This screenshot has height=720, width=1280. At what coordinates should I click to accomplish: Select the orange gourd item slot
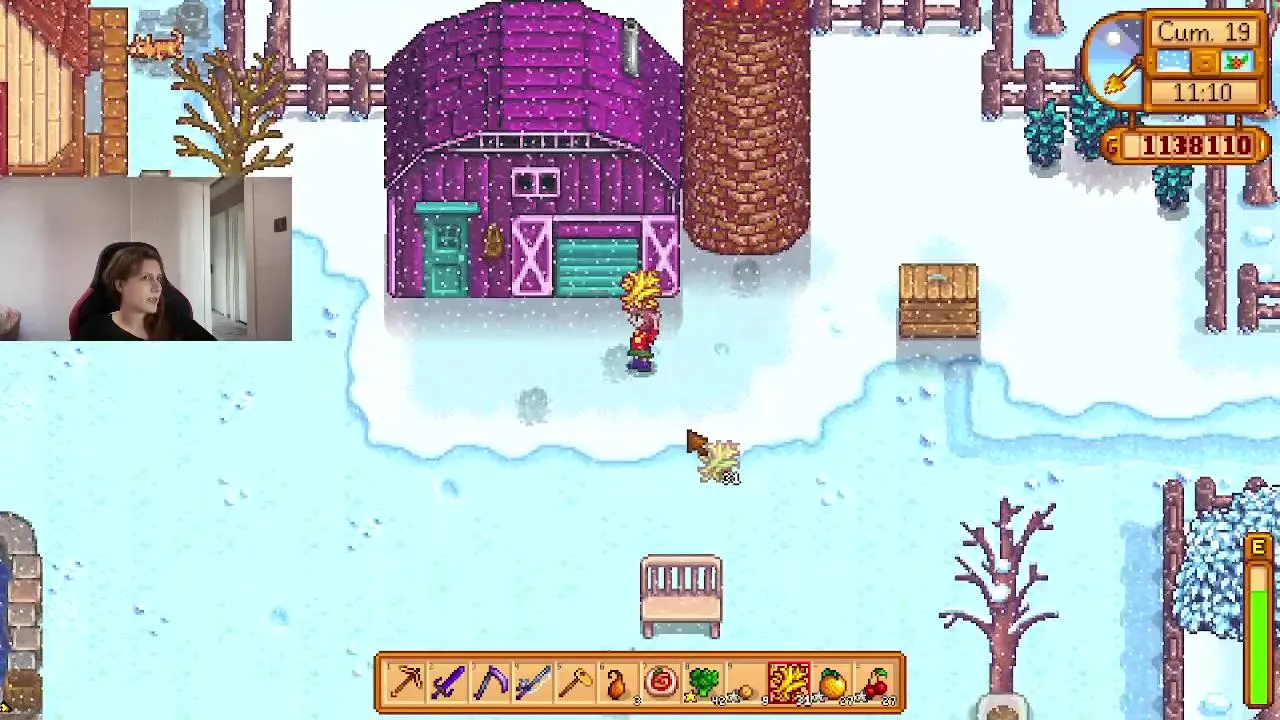pos(618,683)
